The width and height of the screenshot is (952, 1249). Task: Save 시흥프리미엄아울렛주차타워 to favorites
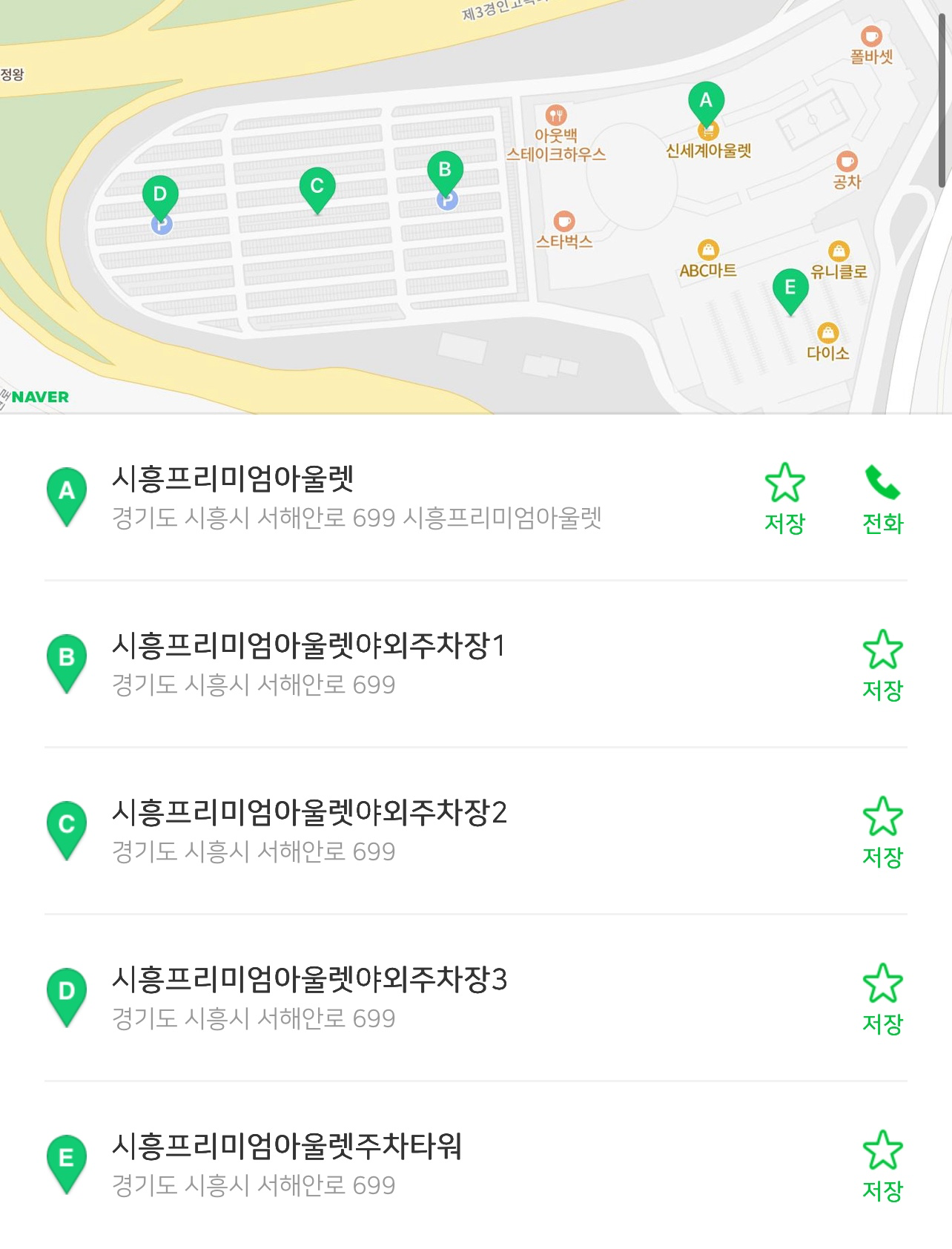[882, 1165]
